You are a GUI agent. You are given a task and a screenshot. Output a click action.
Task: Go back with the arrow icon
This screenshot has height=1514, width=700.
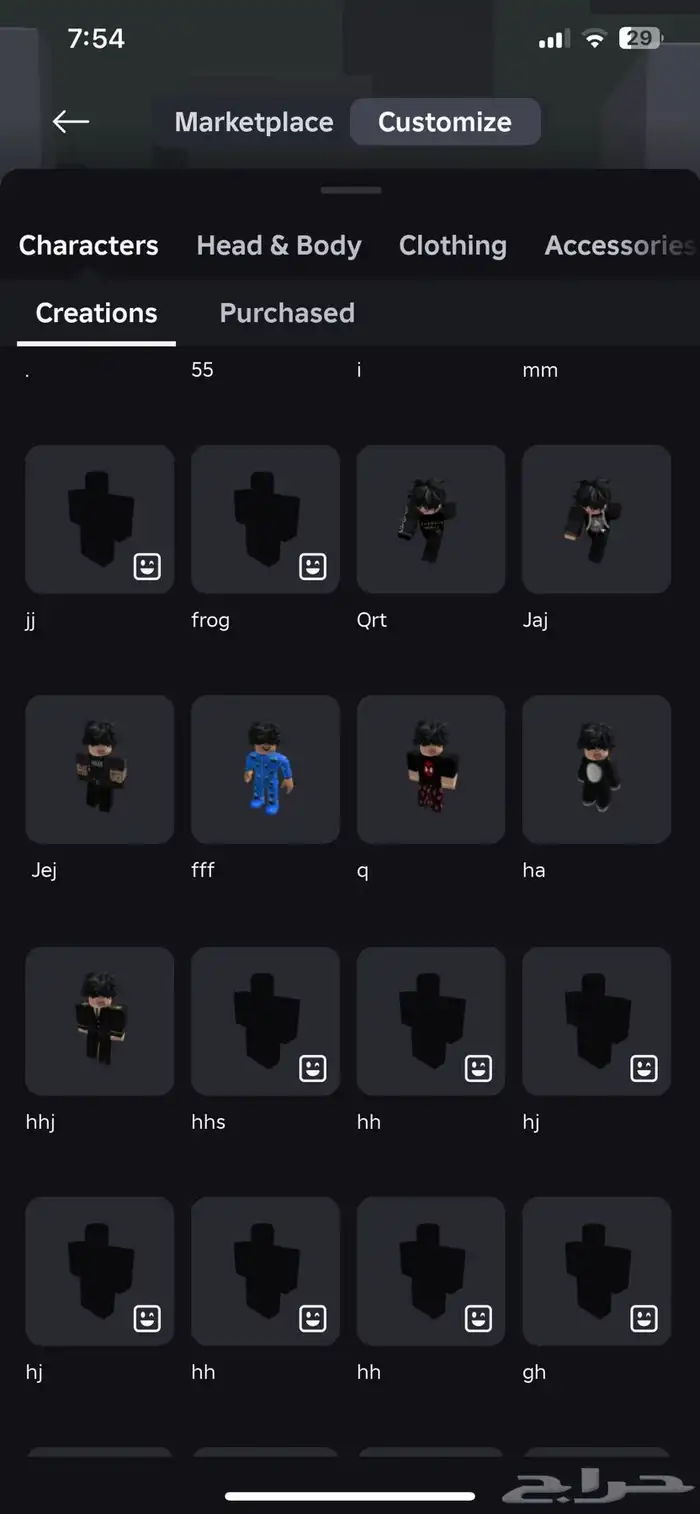coord(71,122)
